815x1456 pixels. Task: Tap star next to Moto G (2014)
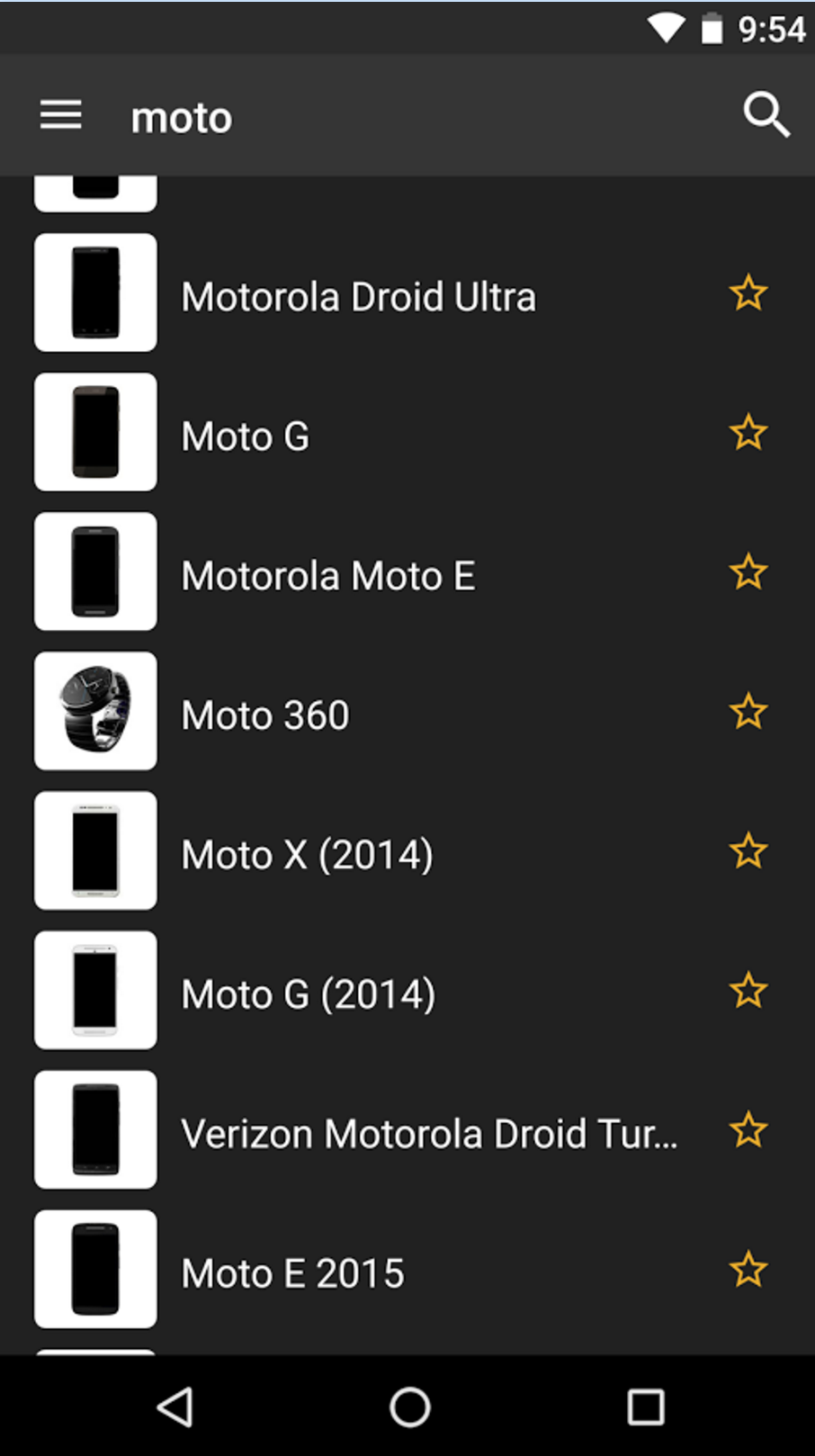748,991
